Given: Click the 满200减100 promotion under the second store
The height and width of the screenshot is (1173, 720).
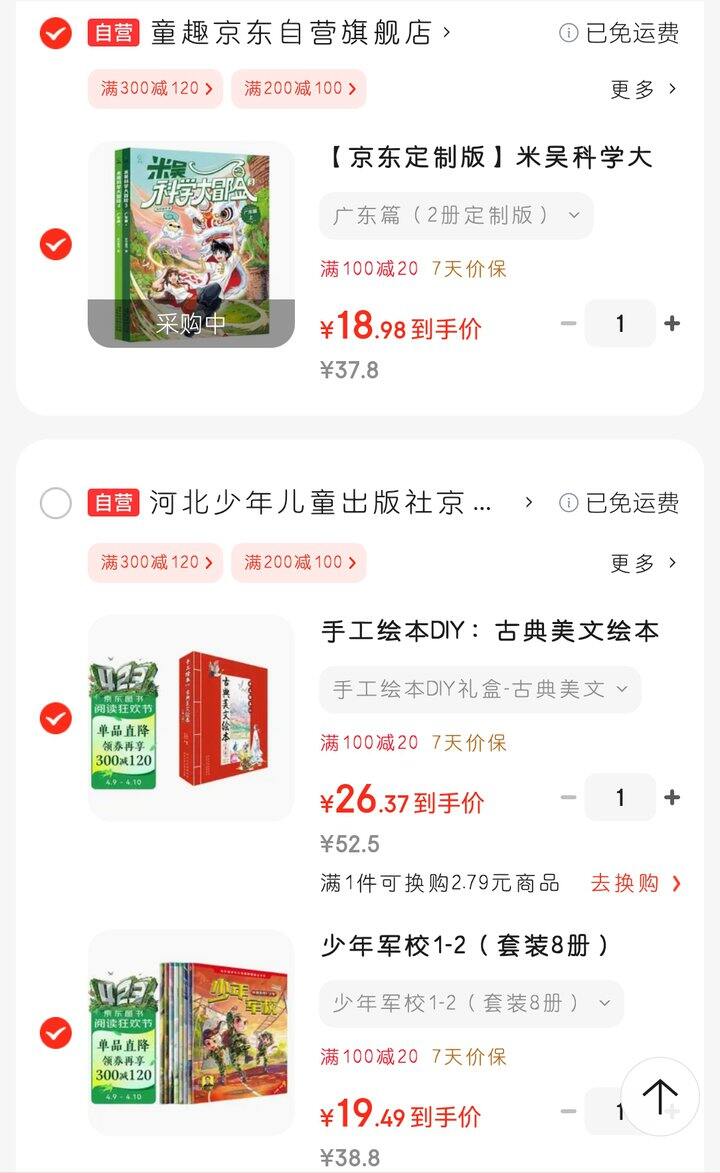Looking at the screenshot, I should click(299, 562).
